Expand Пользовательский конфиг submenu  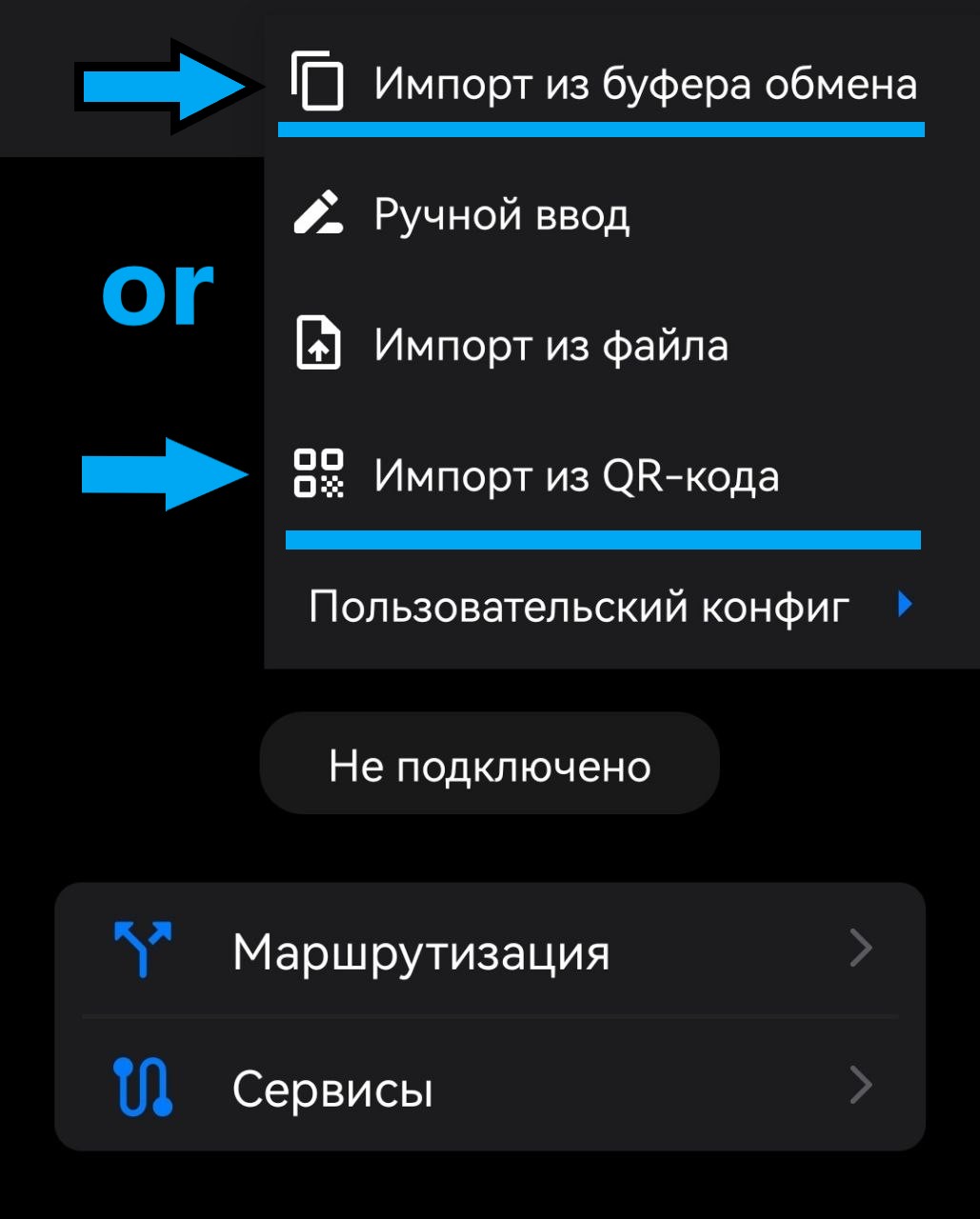click(x=903, y=602)
